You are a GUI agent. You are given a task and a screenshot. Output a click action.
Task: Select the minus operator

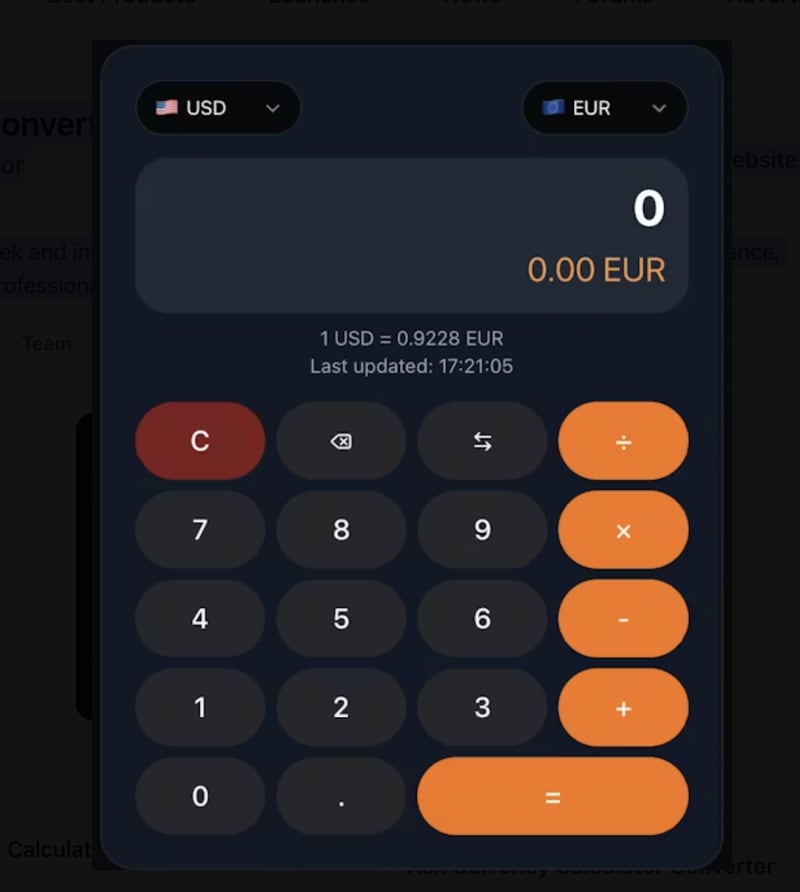(x=623, y=619)
